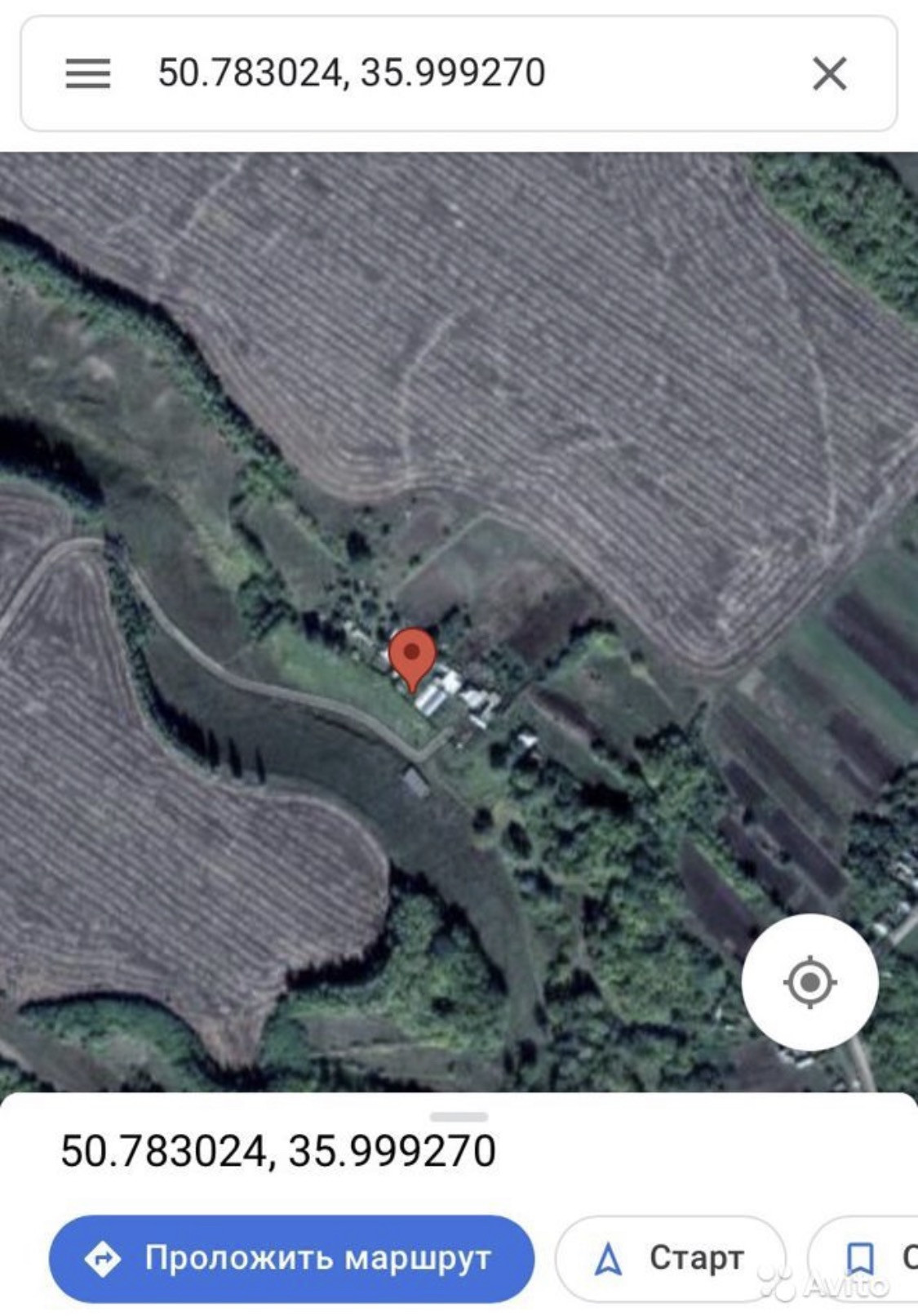Screen dimensions: 918x1316
Task: Tap the Старт navigation chip
Action: point(670,1258)
